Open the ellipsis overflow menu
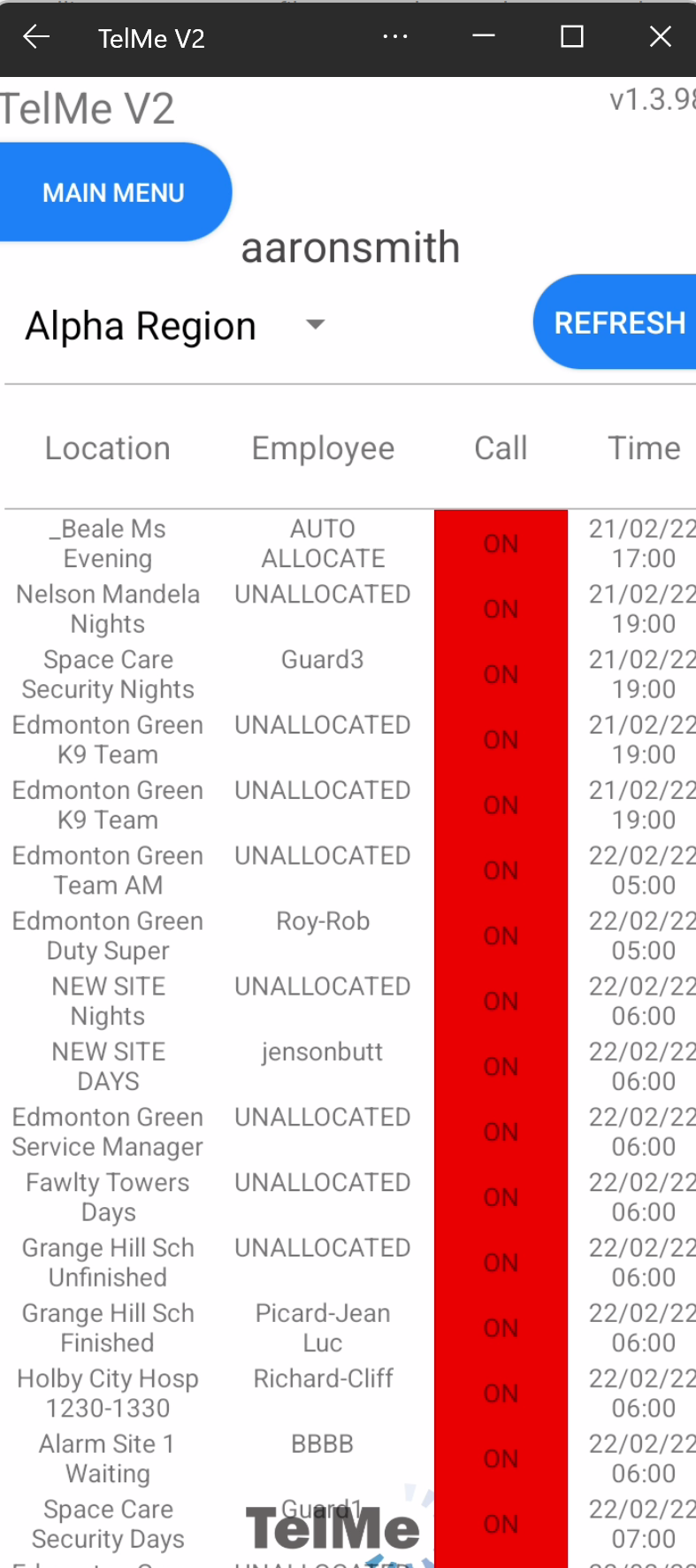Screen dimensions: 696x1568 [395, 37]
